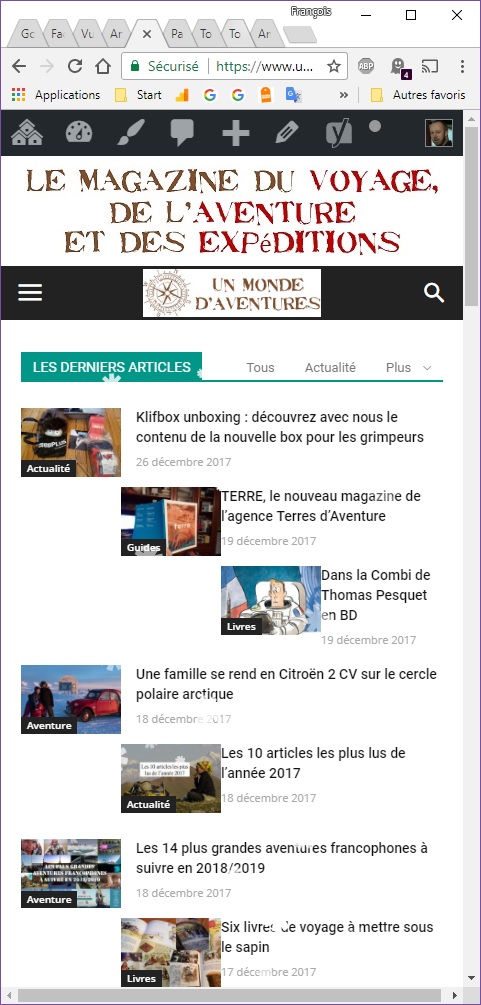The width and height of the screenshot is (481, 1005).
Task: Read the TERRE magazine article
Action: pos(321,506)
